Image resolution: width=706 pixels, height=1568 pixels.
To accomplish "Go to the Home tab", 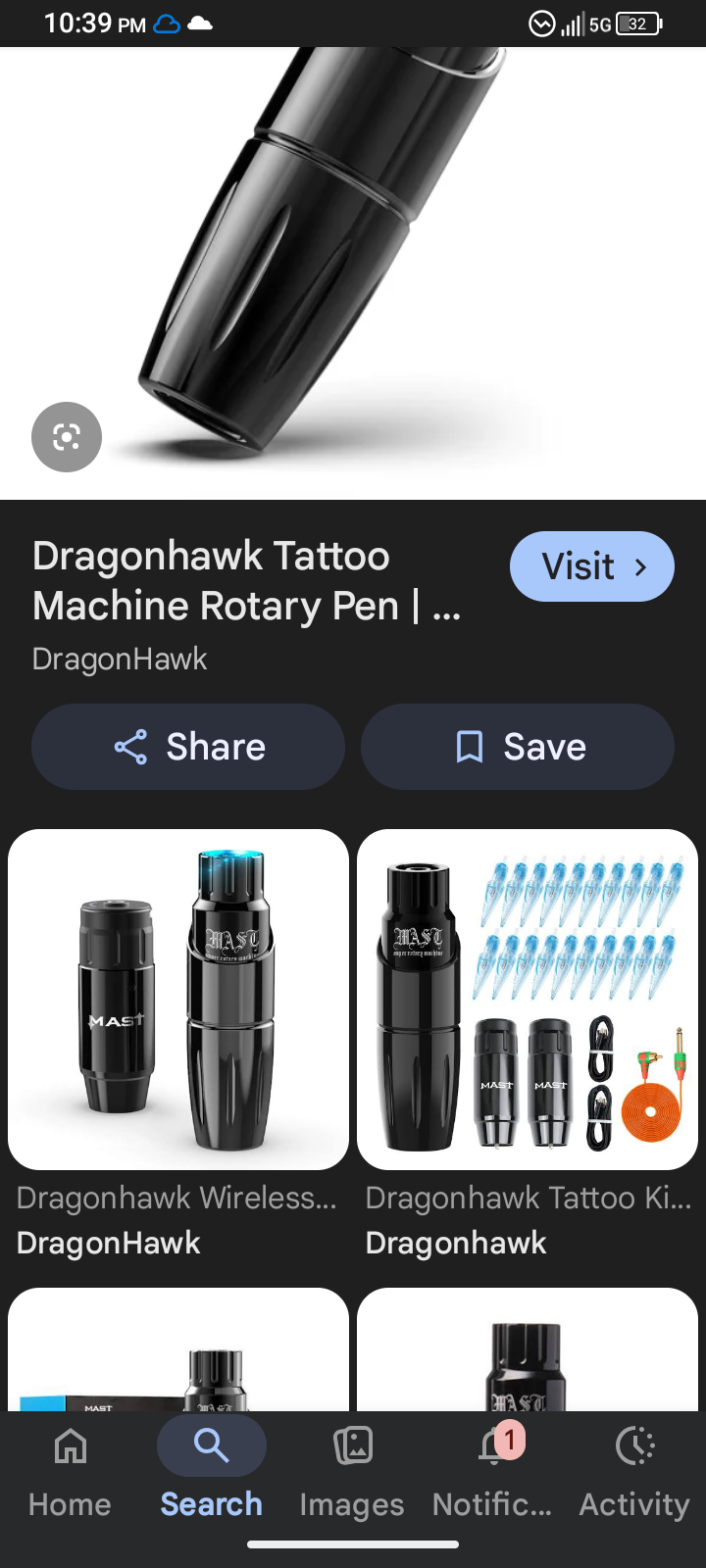I will pyautogui.click(x=70, y=1467).
